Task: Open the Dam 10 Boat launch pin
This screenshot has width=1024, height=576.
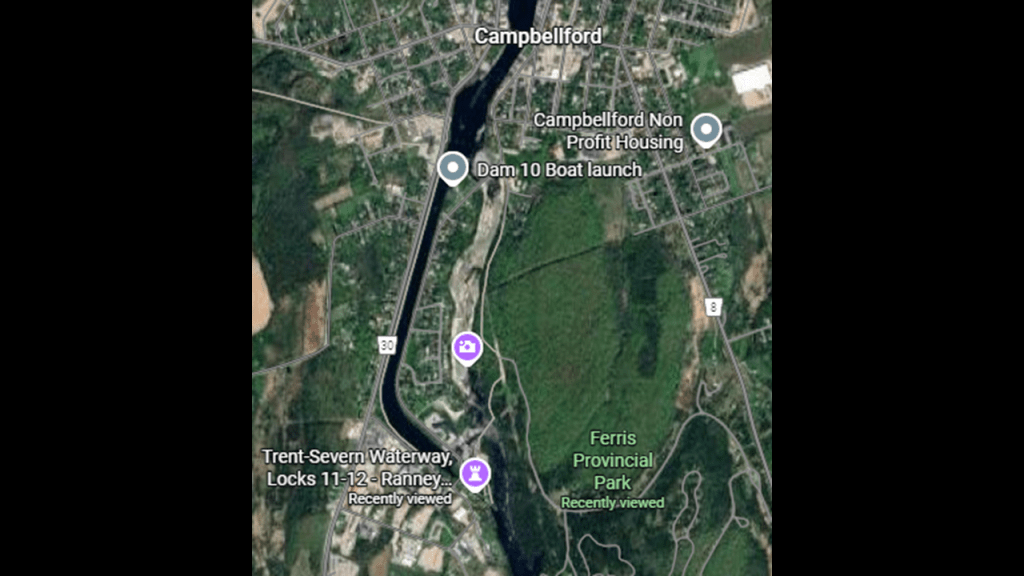Action: pyautogui.click(x=453, y=168)
